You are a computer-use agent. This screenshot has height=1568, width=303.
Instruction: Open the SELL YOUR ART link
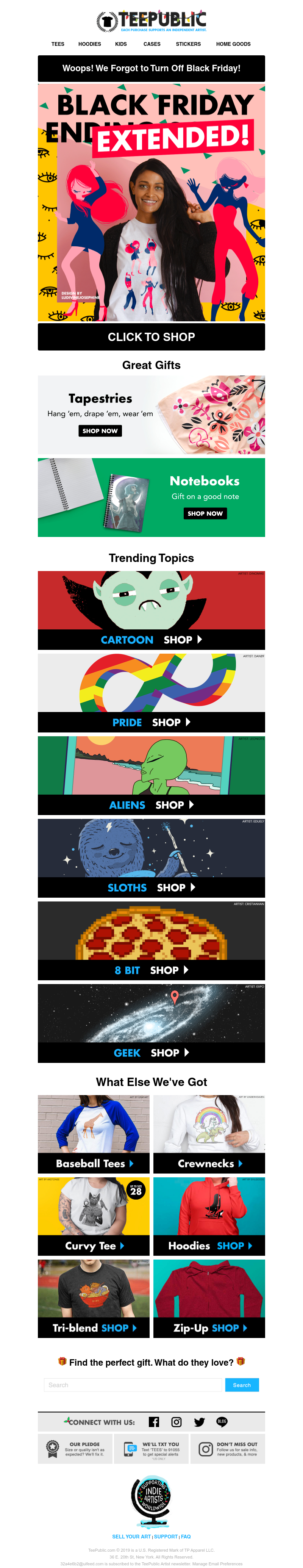(131, 1536)
